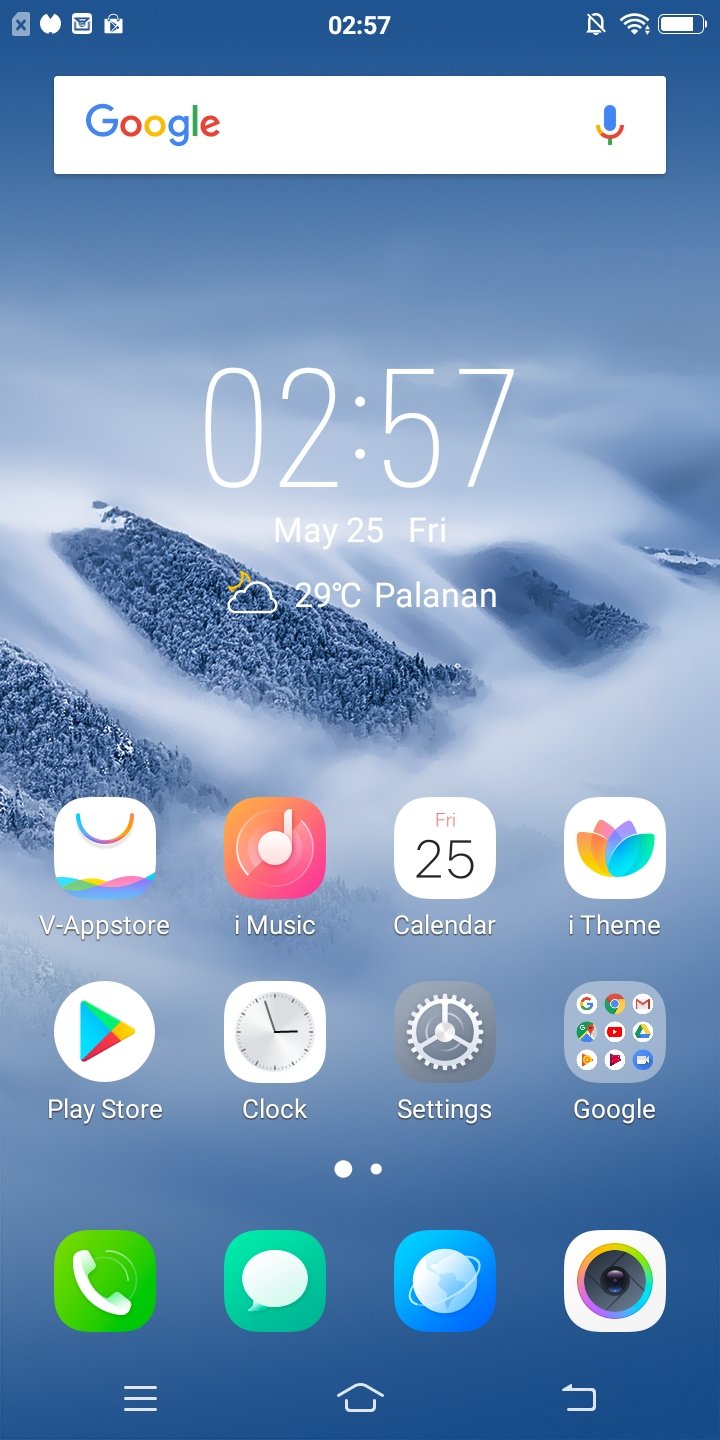Launch i Music

tap(275, 848)
